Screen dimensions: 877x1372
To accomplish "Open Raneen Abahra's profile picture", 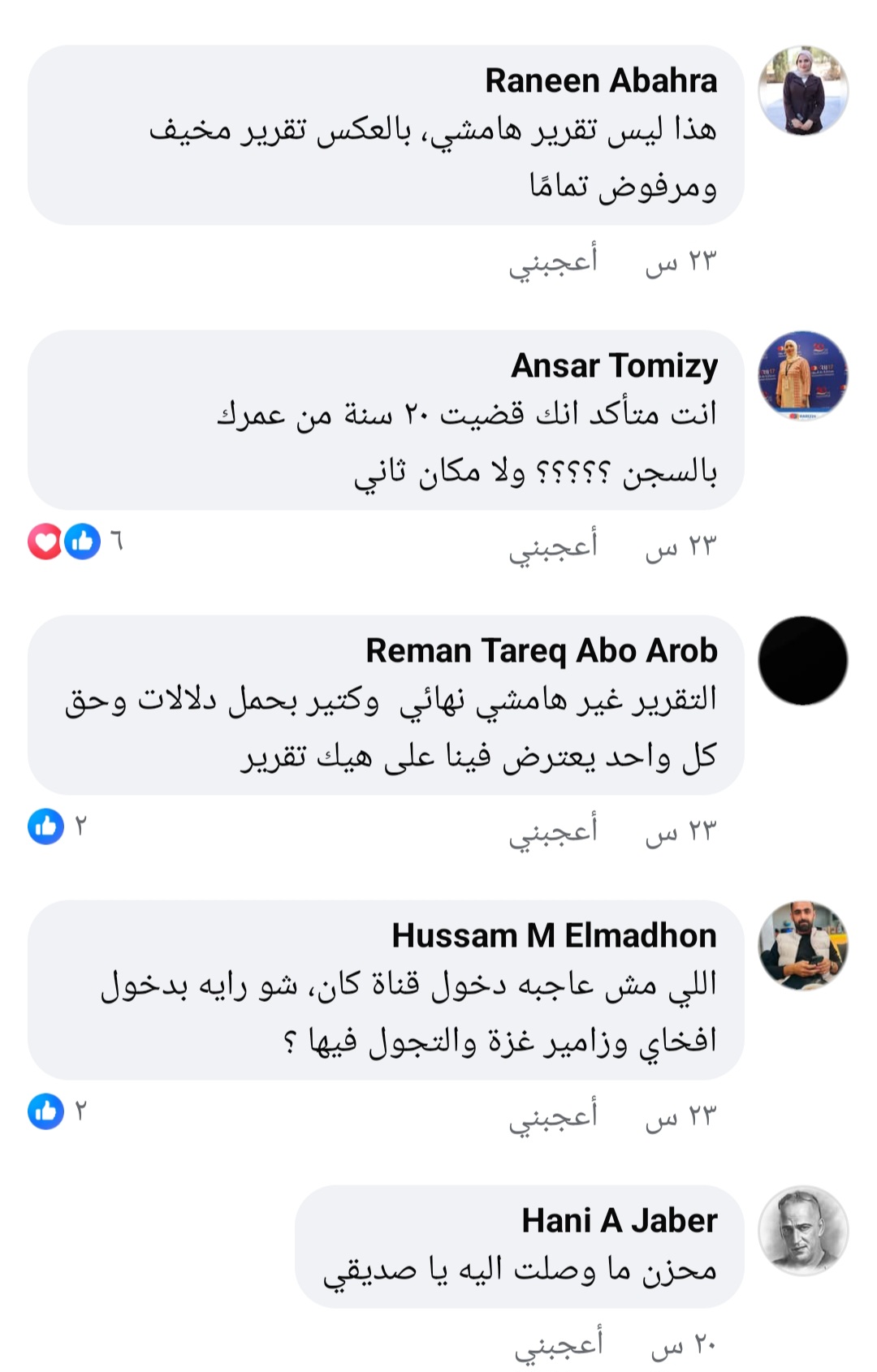I will pos(803,90).
